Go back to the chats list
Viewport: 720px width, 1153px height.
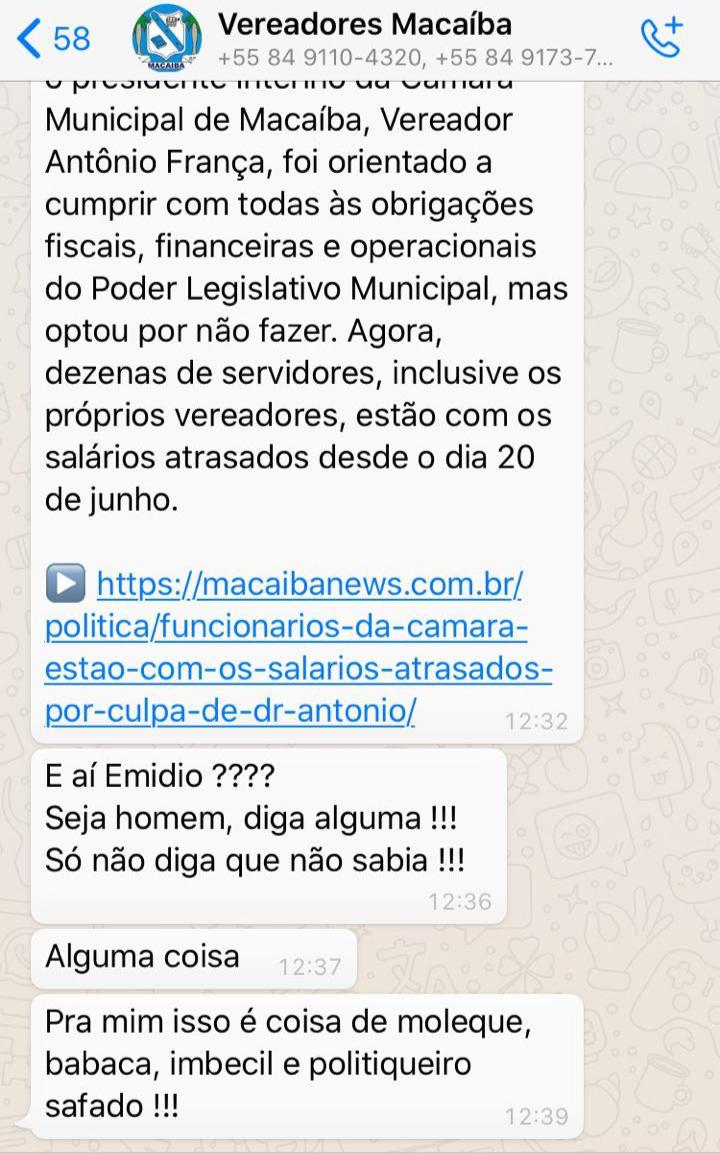[52, 39]
